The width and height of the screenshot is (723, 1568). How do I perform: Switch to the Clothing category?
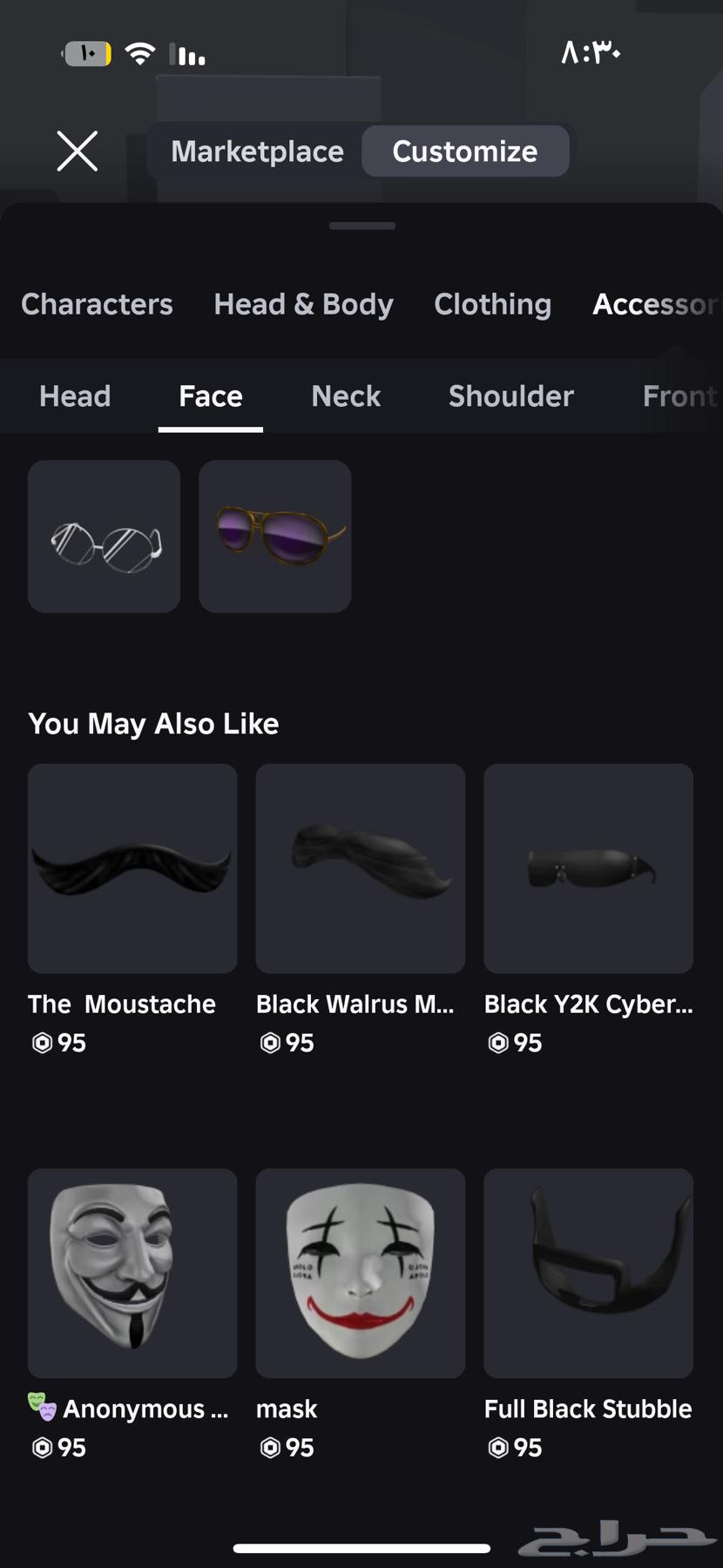point(492,304)
